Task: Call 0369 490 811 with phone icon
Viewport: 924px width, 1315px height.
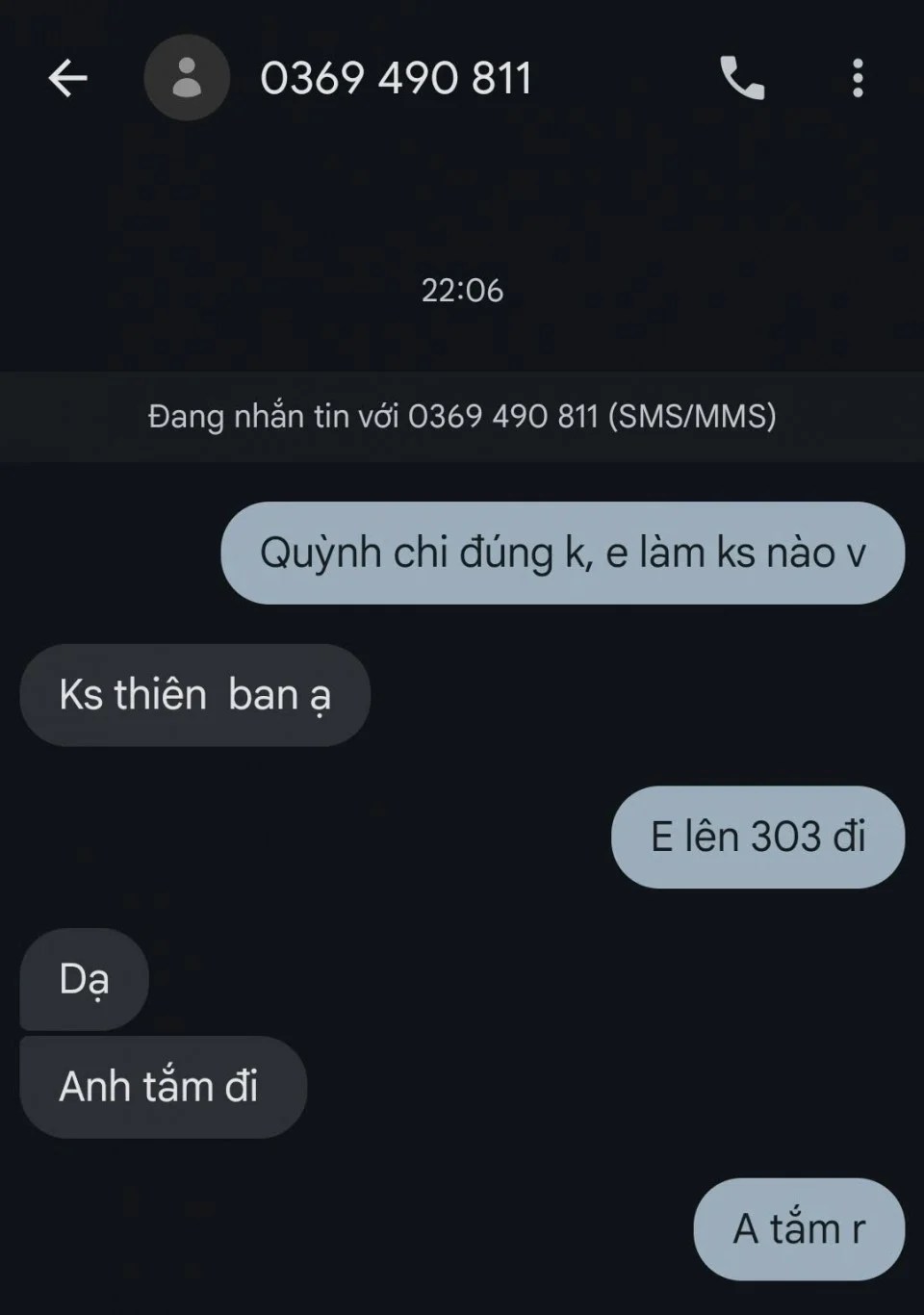Action: [742, 78]
